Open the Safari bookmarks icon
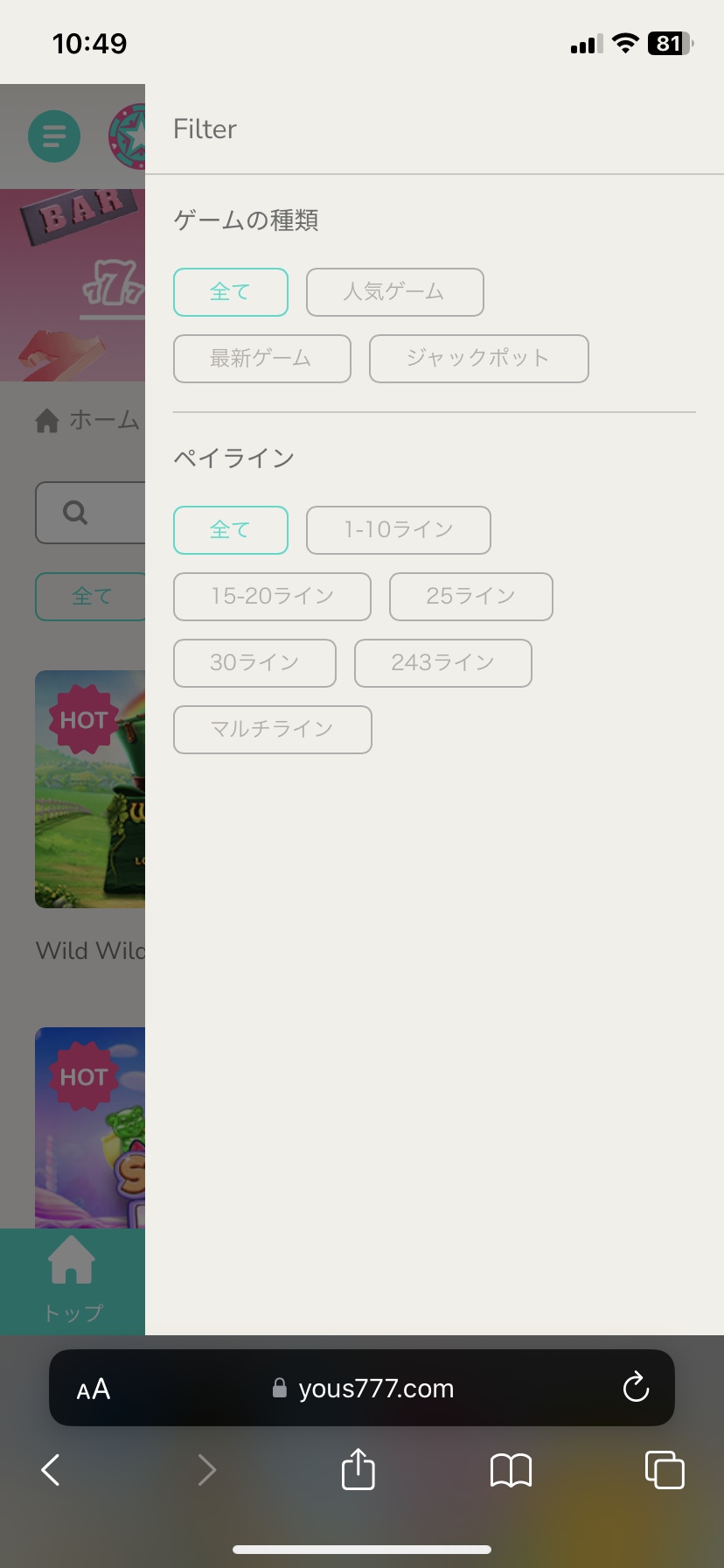Viewport: 724px width, 1568px height. (x=511, y=1470)
